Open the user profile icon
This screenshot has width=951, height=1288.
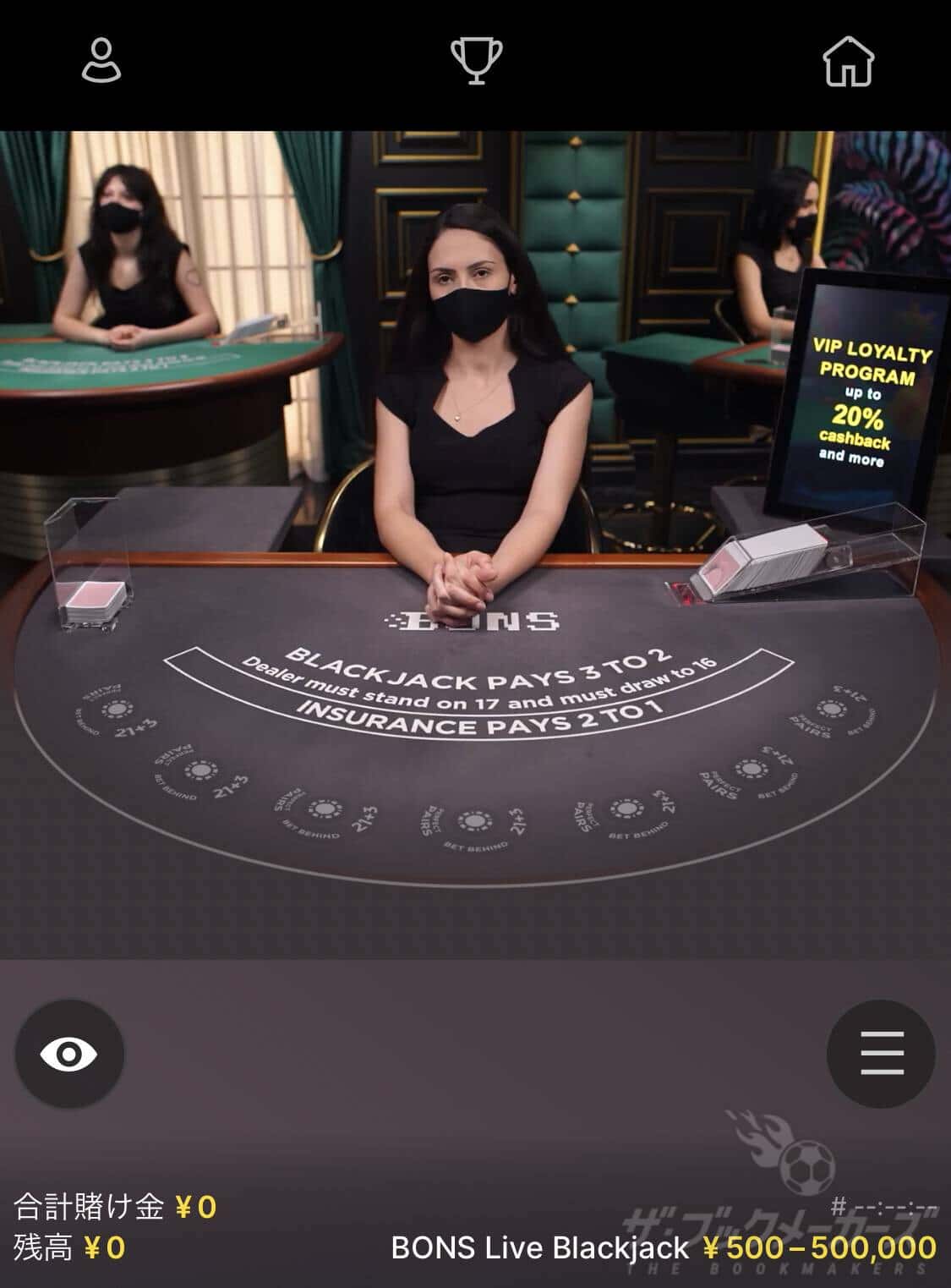pyautogui.click(x=101, y=60)
